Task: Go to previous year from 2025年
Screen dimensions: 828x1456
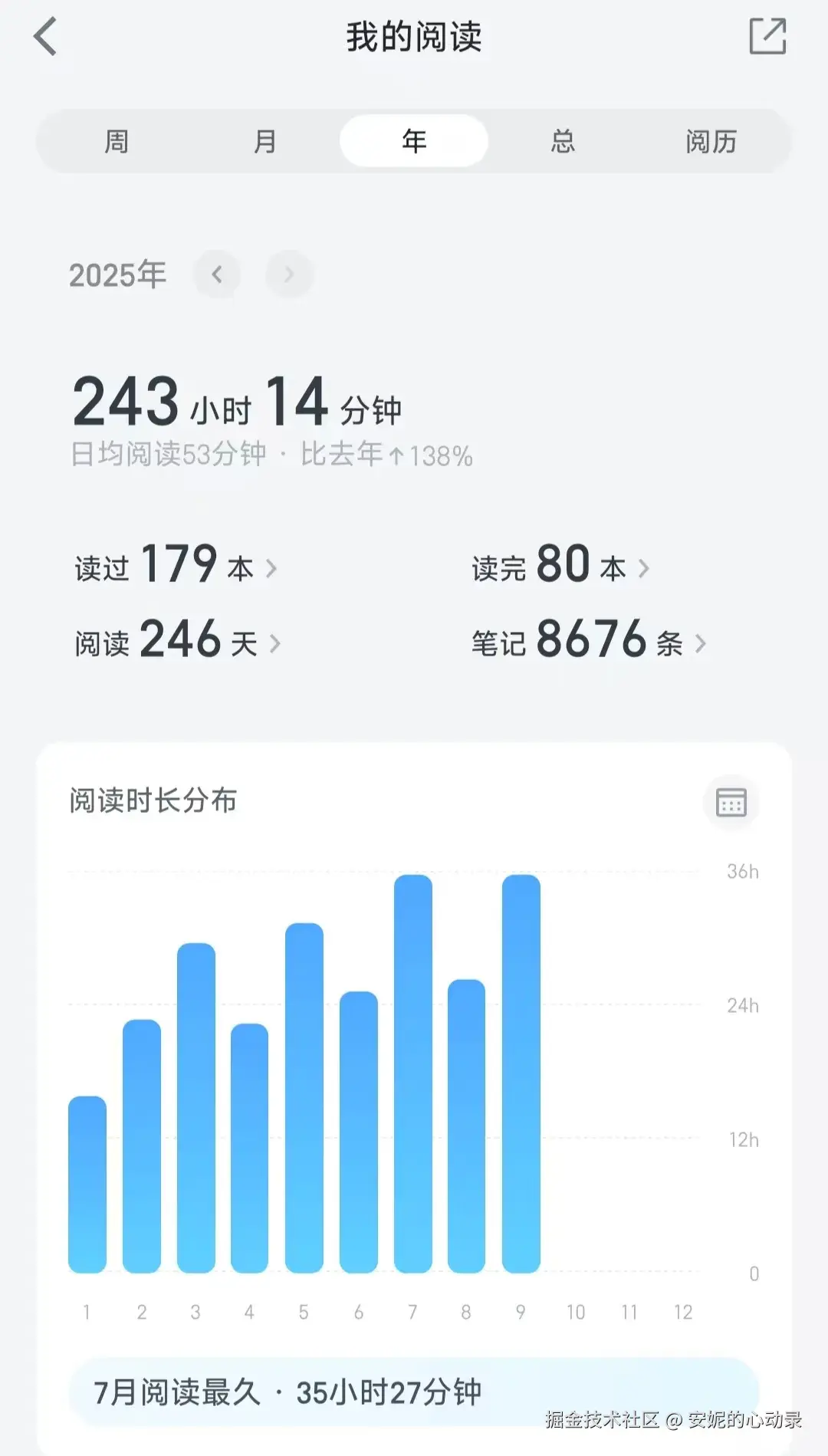Action: coord(217,274)
